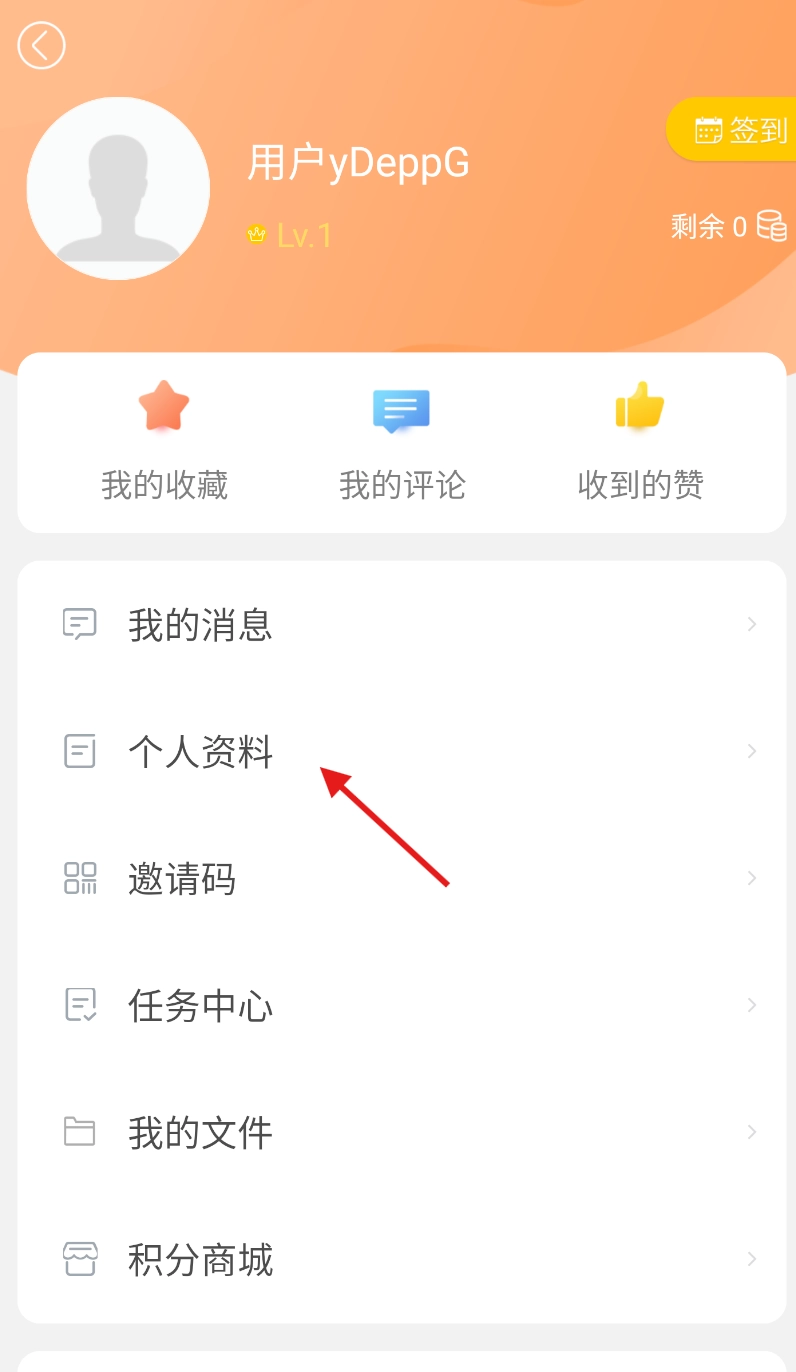The height and width of the screenshot is (1372, 796).
Task: Open the 我的消息 row
Action: [x=400, y=625]
